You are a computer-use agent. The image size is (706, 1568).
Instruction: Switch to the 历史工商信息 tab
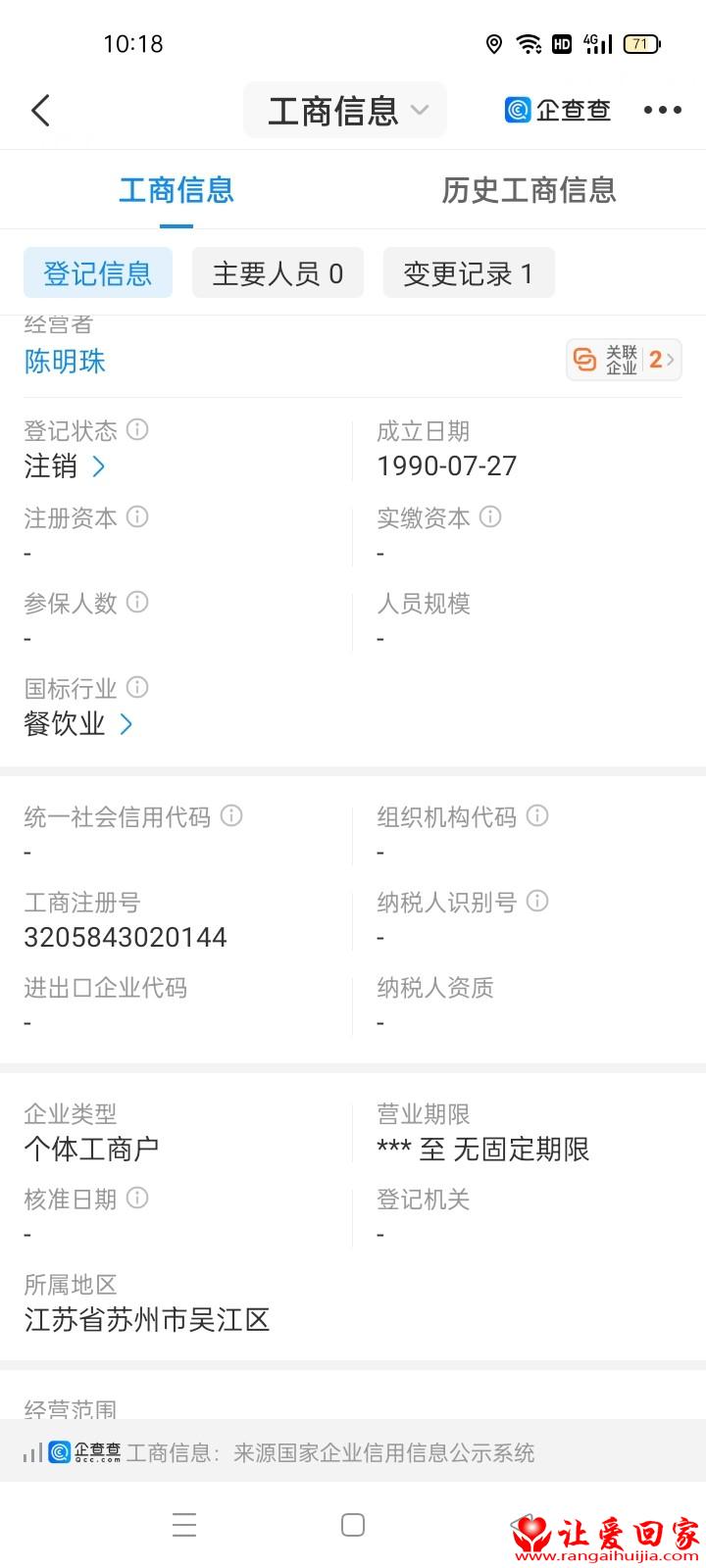point(529,190)
